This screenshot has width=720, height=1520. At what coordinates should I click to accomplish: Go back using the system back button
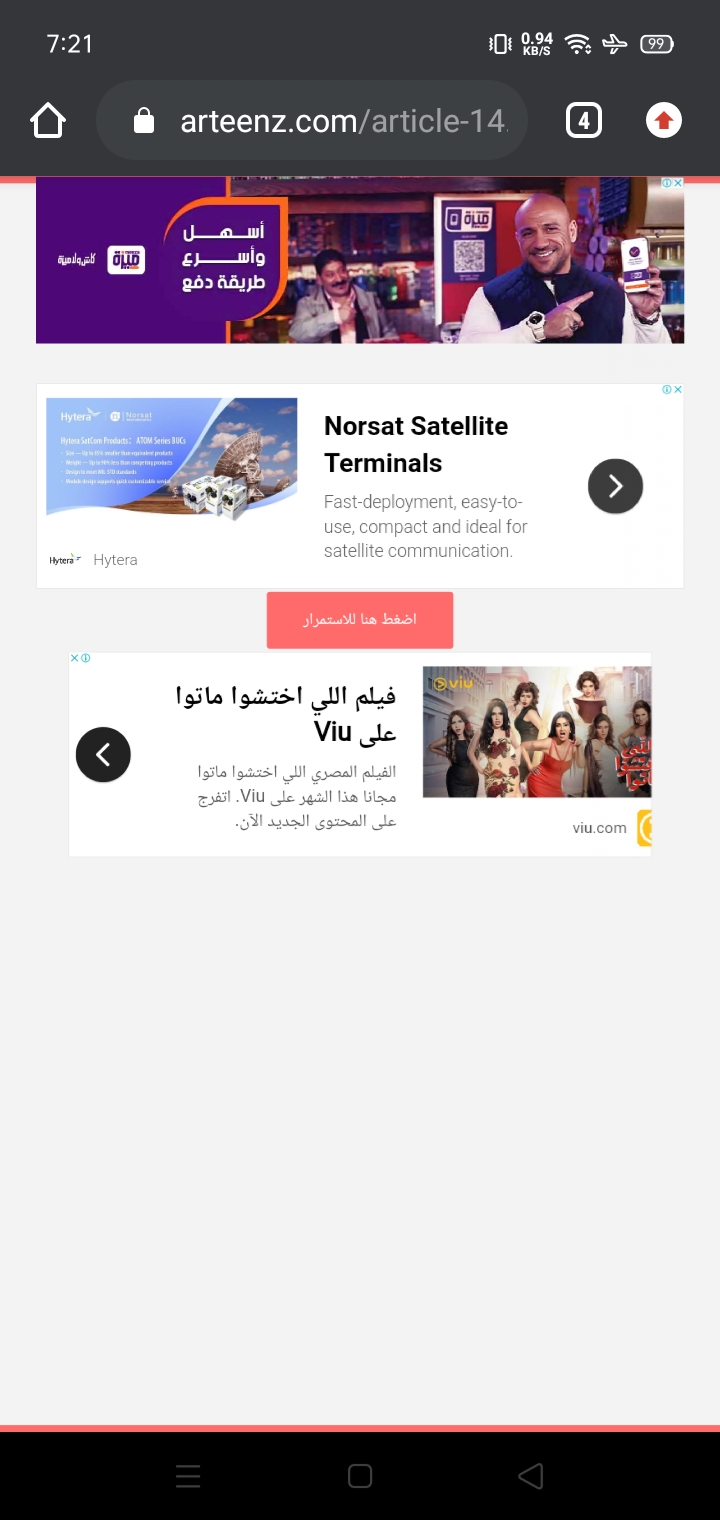pyautogui.click(x=531, y=1476)
